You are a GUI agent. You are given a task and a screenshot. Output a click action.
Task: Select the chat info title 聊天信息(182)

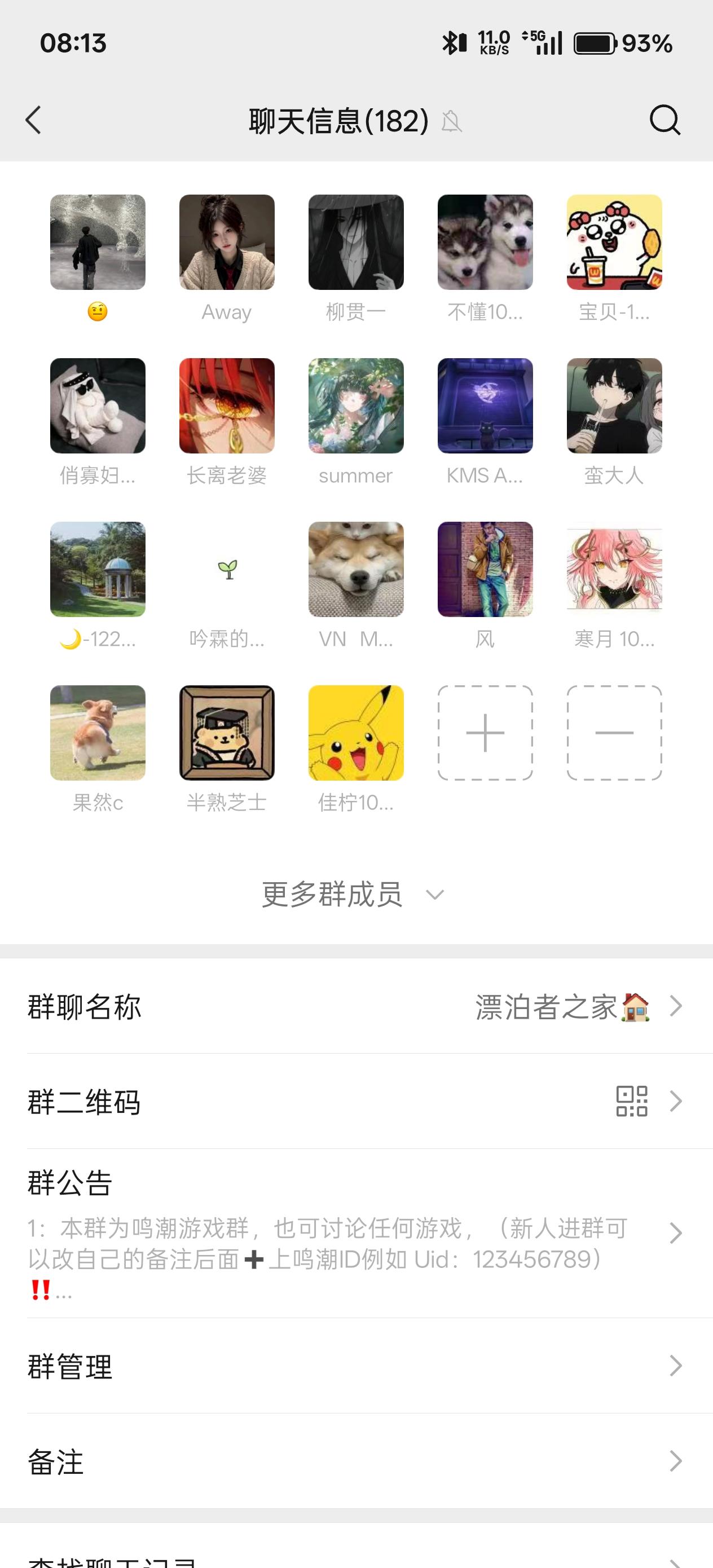(x=338, y=120)
